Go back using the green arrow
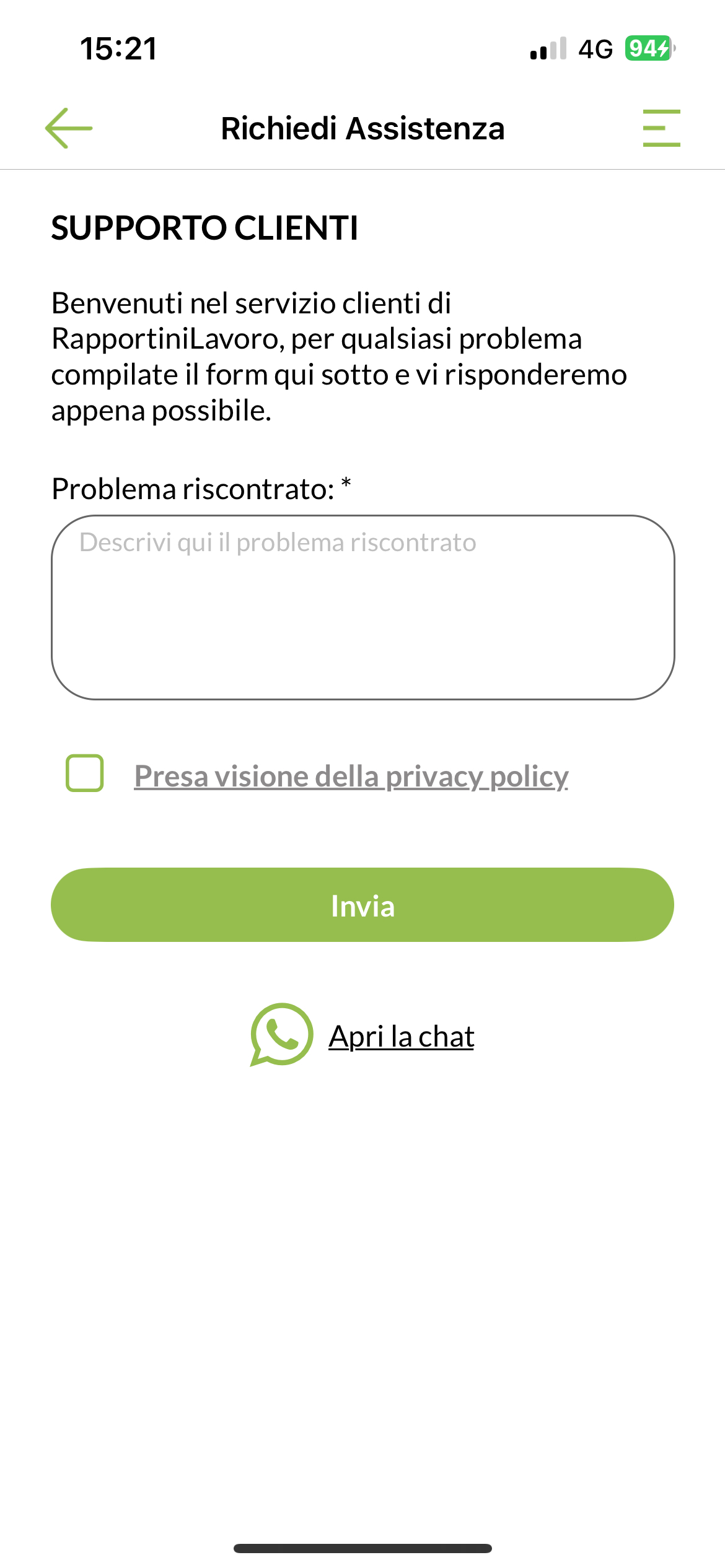Screen dimensions: 725x1568 pos(69,128)
